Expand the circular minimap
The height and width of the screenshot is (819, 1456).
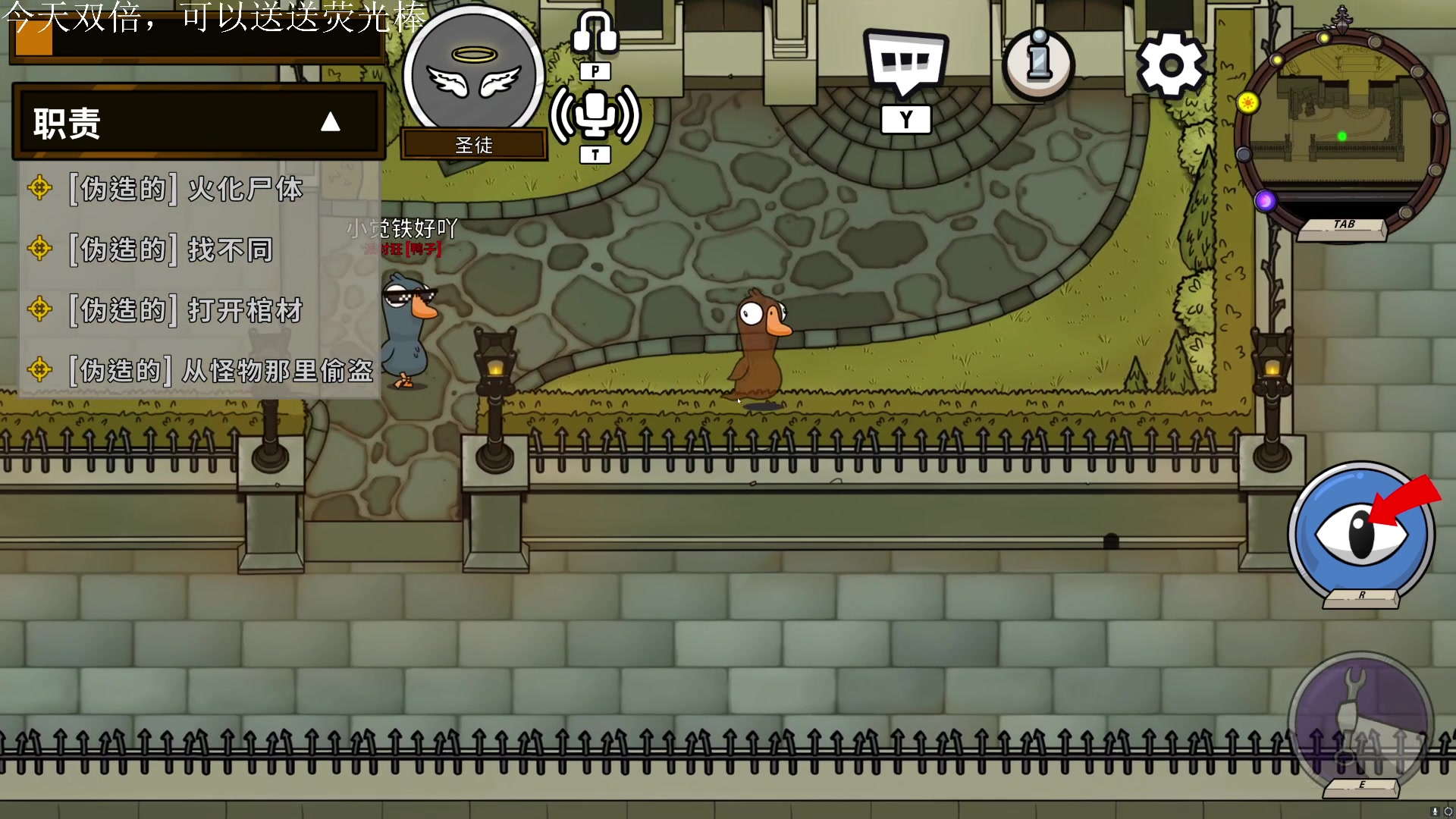[1341, 130]
